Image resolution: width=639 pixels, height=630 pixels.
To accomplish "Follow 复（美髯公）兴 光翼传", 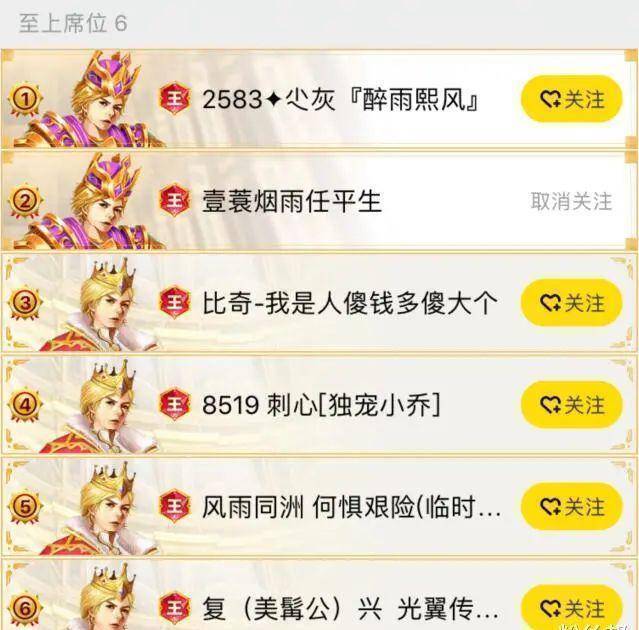I will (x=571, y=607).
